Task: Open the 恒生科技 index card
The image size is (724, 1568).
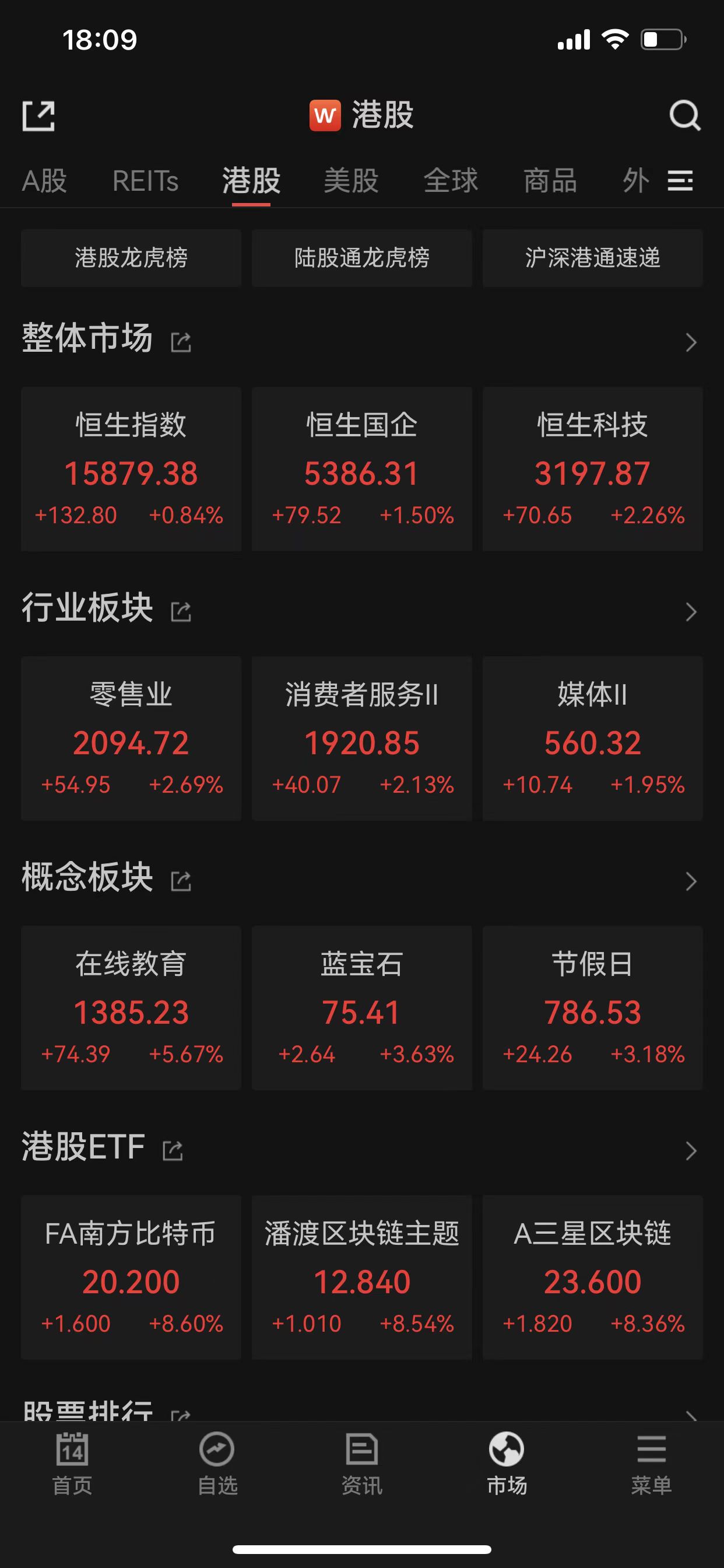Action: tap(593, 468)
